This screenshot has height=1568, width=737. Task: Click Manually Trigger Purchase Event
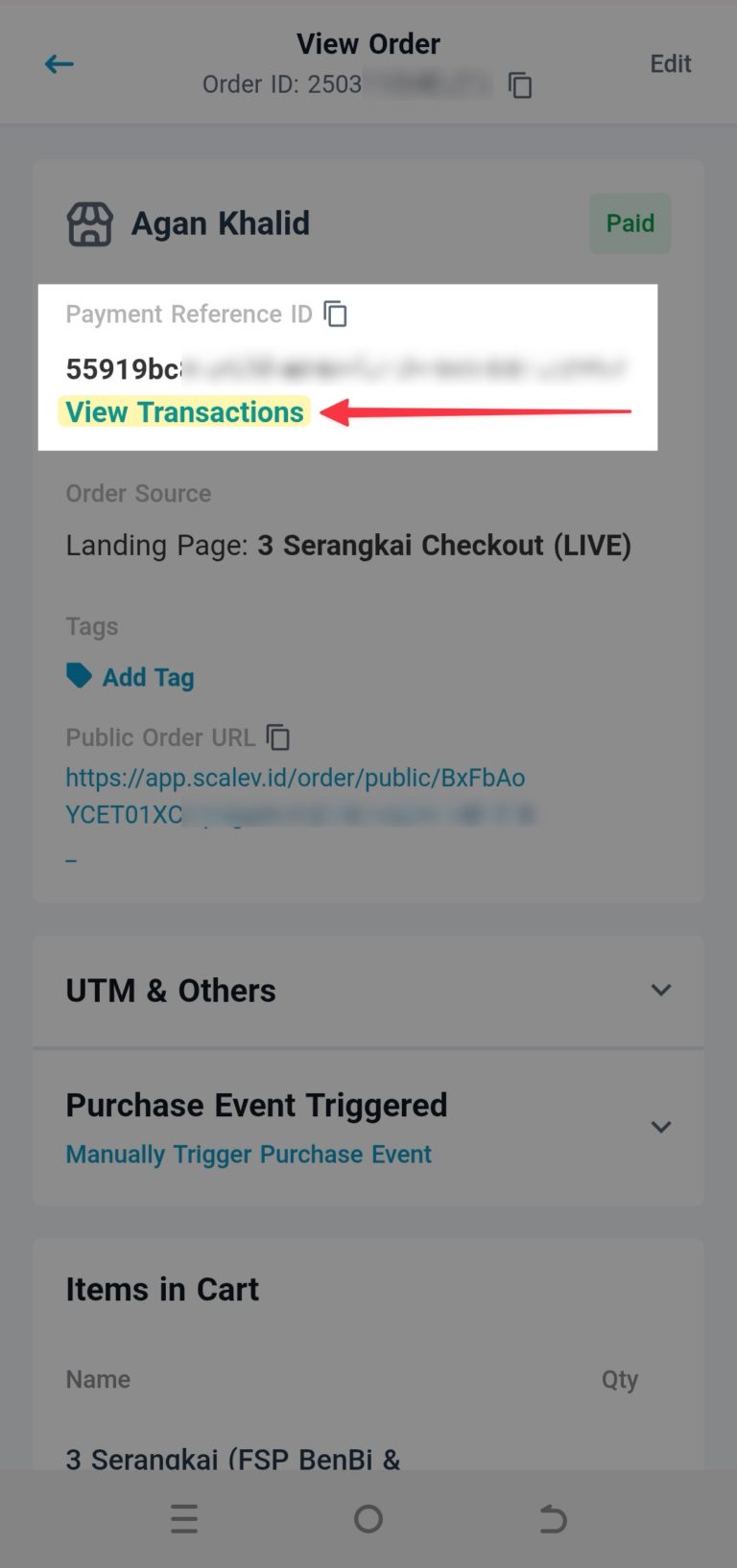point(249,1154)
